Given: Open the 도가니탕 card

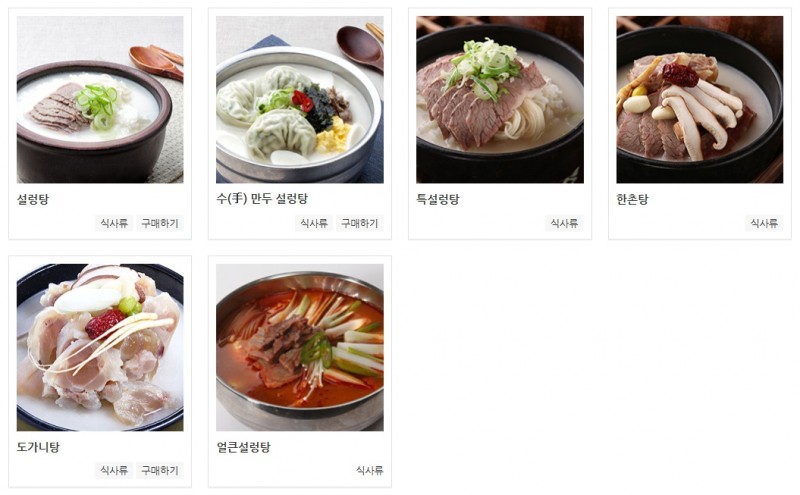Looking at the screenshot, I should click(x=100, y=347).
